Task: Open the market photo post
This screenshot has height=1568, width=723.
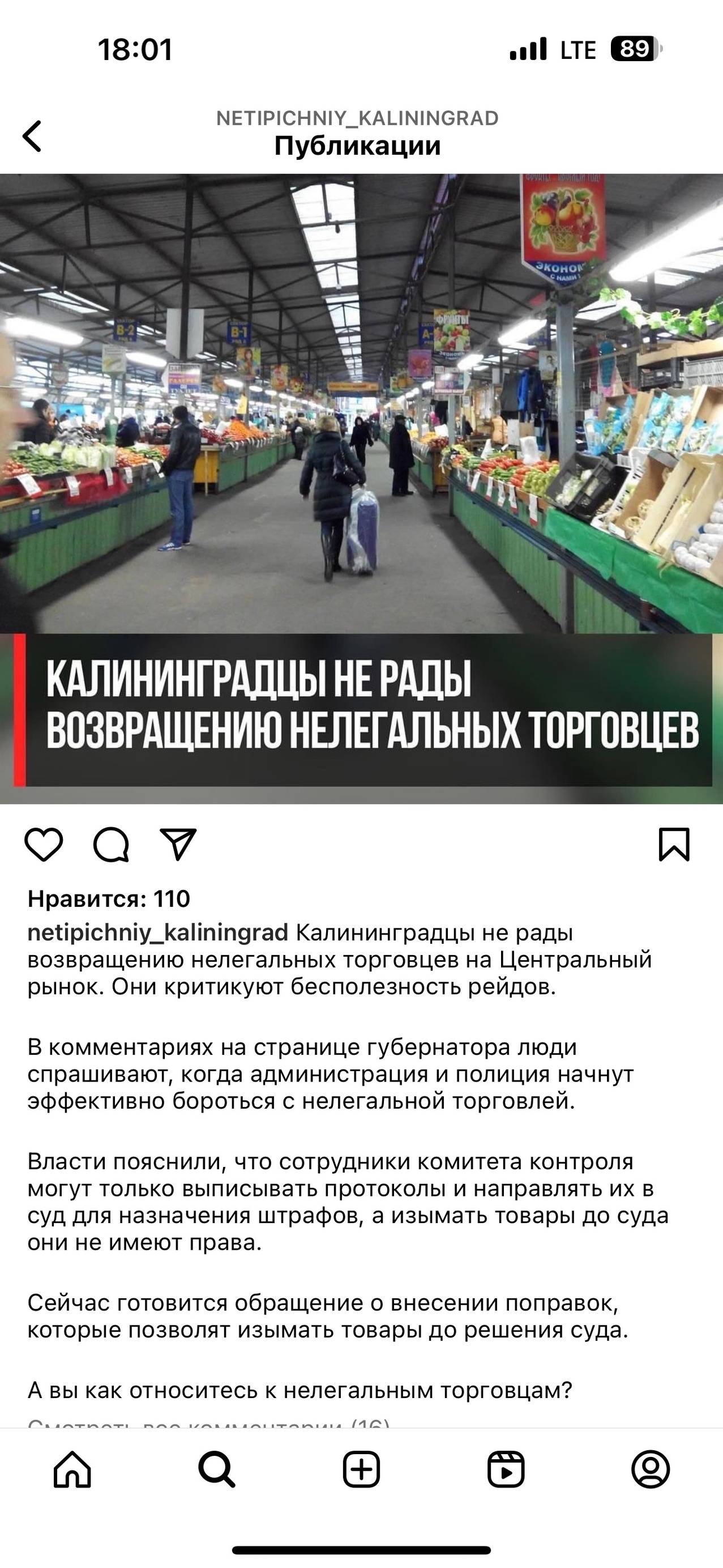Action: coord(361,488)
